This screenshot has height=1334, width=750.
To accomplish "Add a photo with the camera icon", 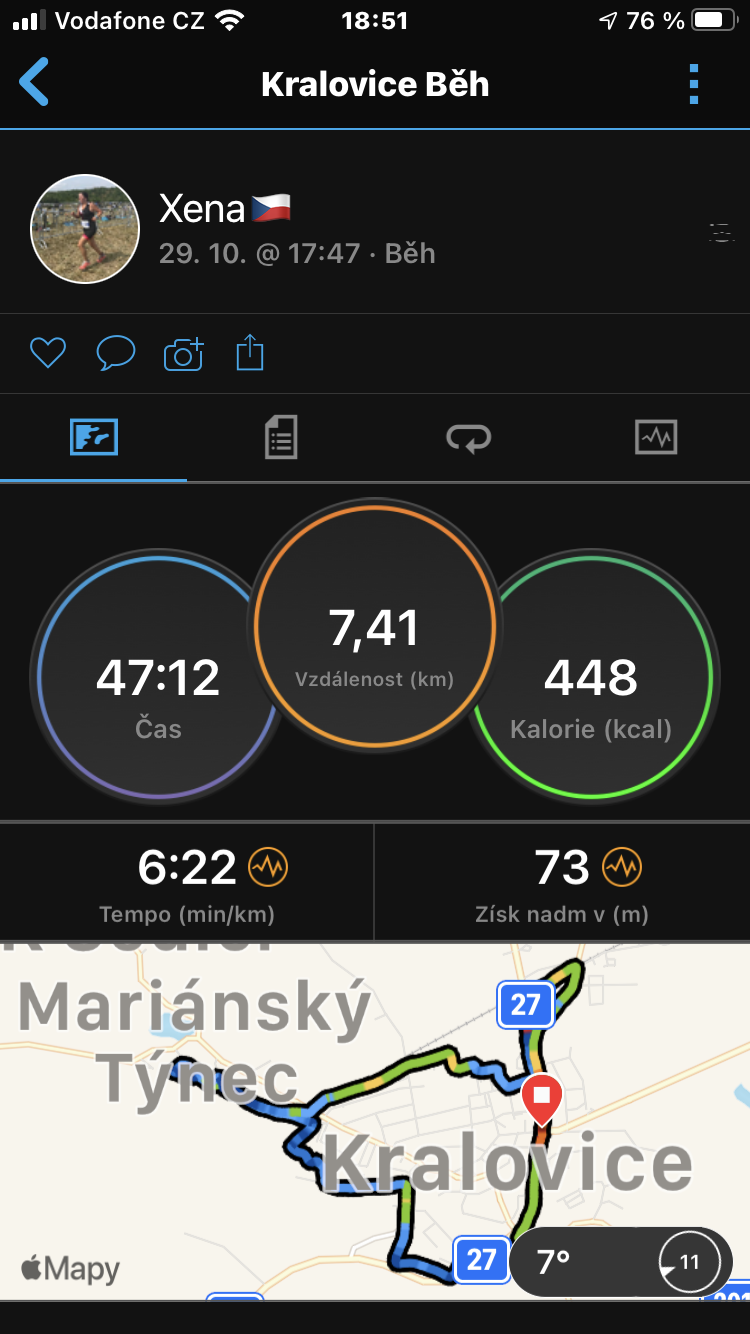I will [x=183, y=354].
